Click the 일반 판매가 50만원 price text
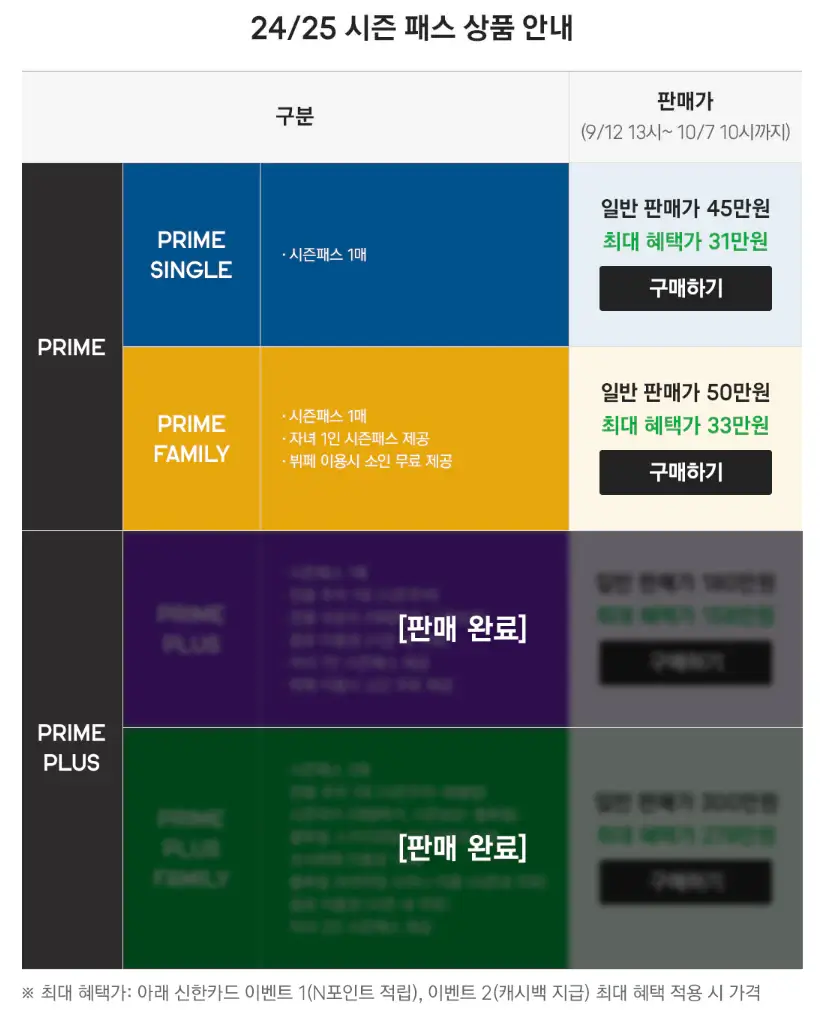 point(685,392)
